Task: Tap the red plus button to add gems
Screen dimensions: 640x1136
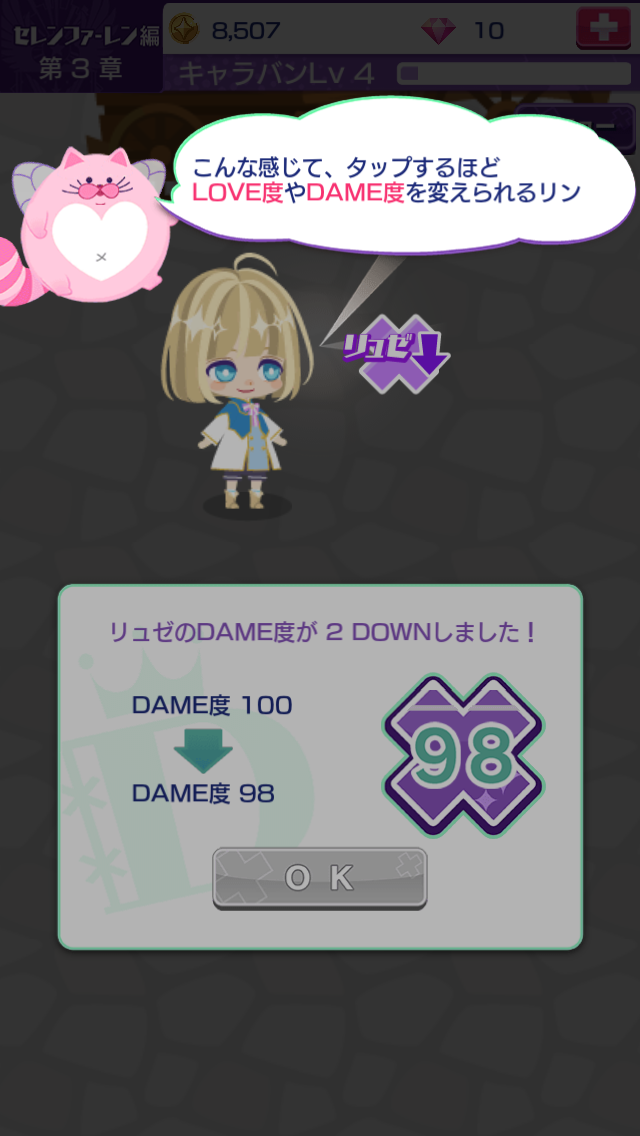Action: point(603,28)
